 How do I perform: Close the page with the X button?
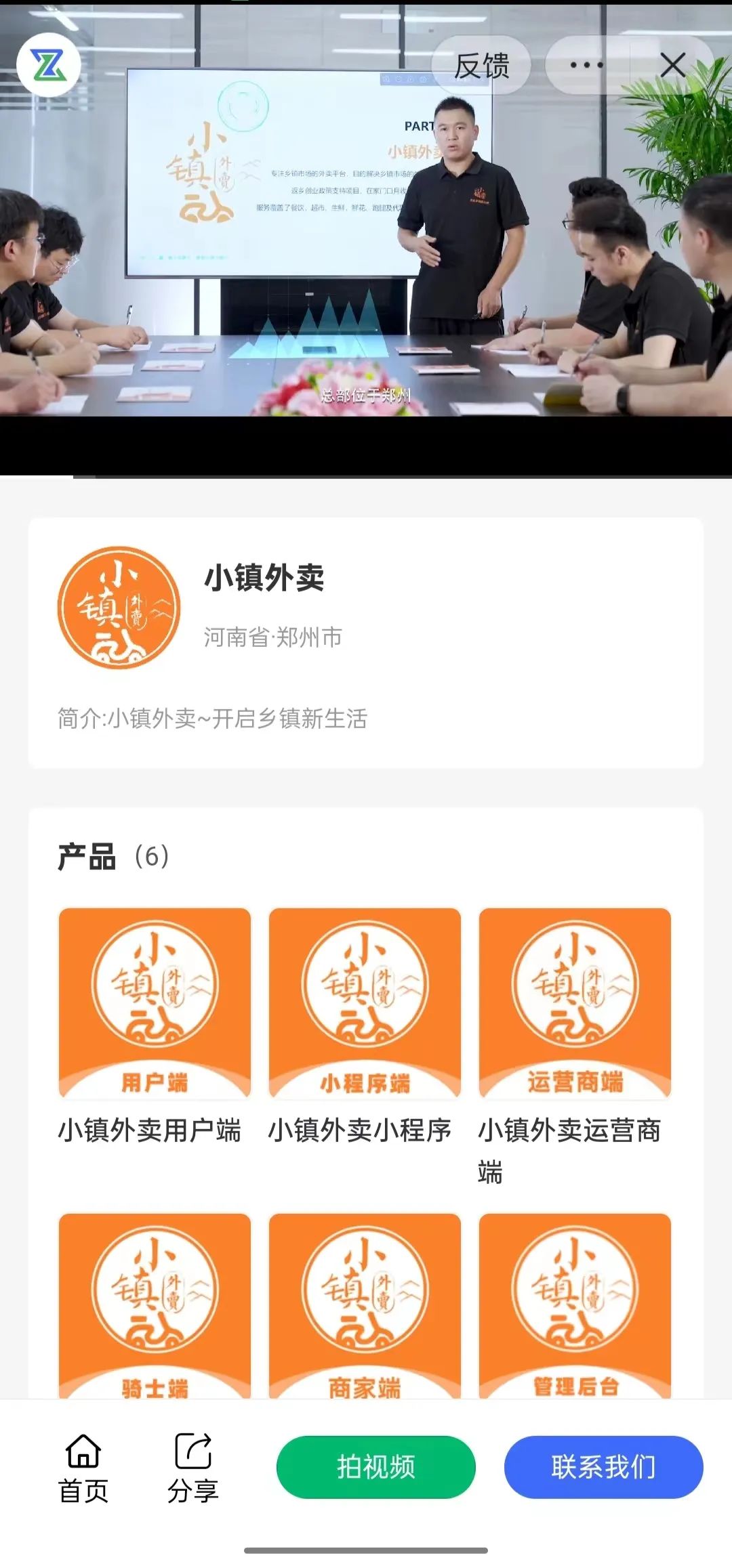click(x=672, y=66)
